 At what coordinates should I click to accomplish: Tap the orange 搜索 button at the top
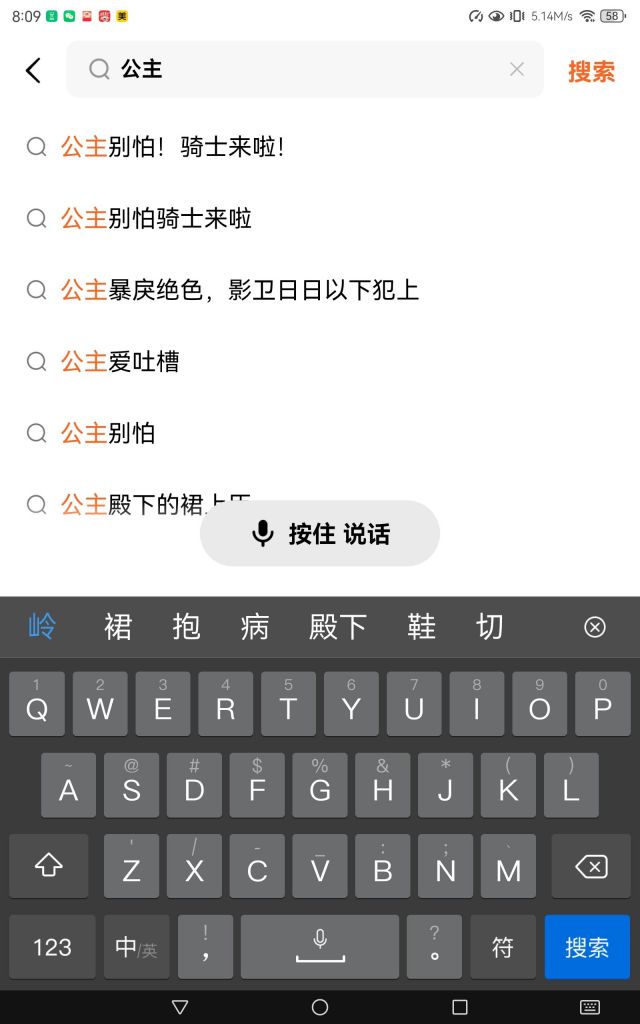point(591,71)
